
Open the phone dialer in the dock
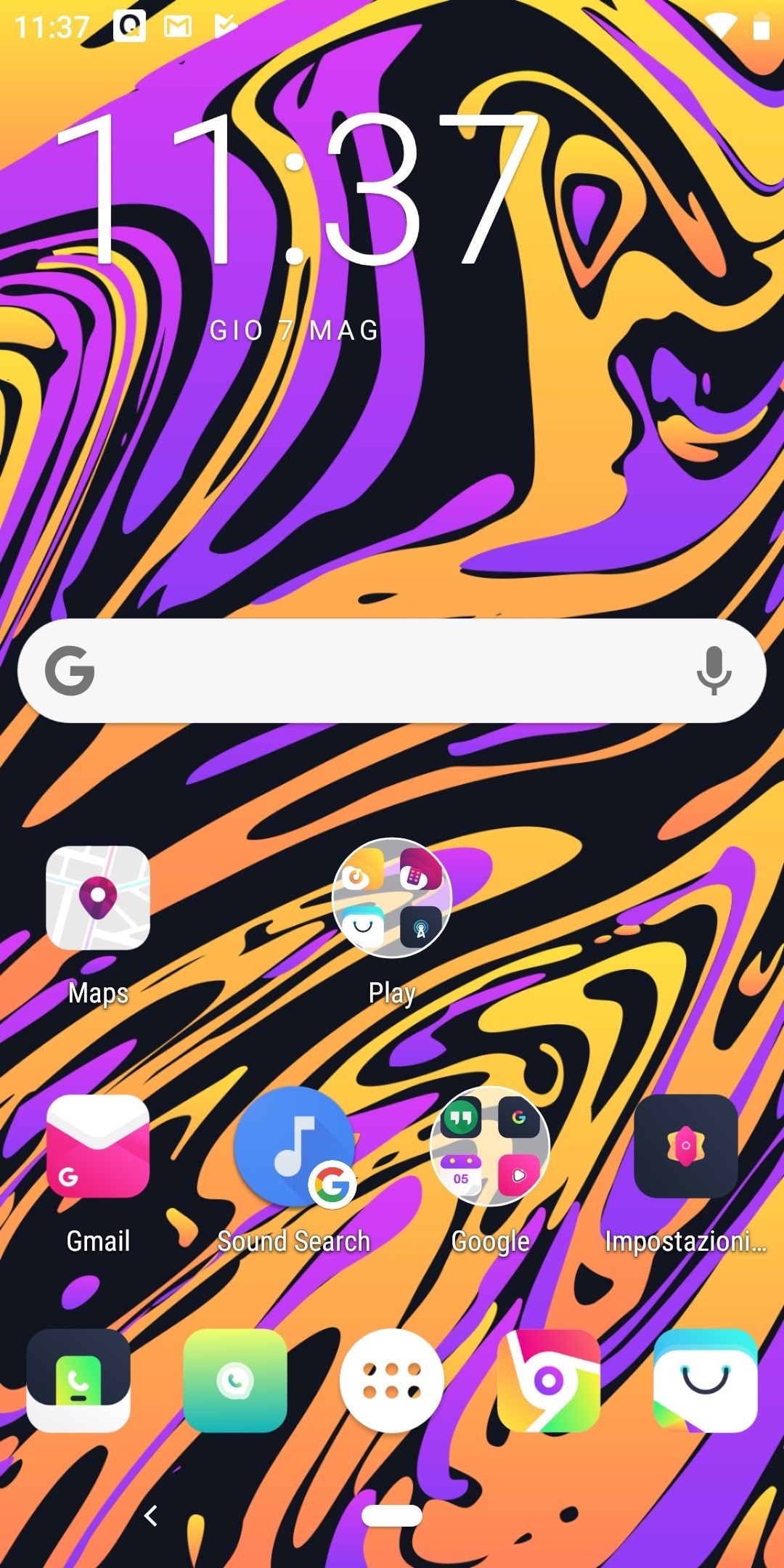pyautogui.click(x=78, y=1381)
